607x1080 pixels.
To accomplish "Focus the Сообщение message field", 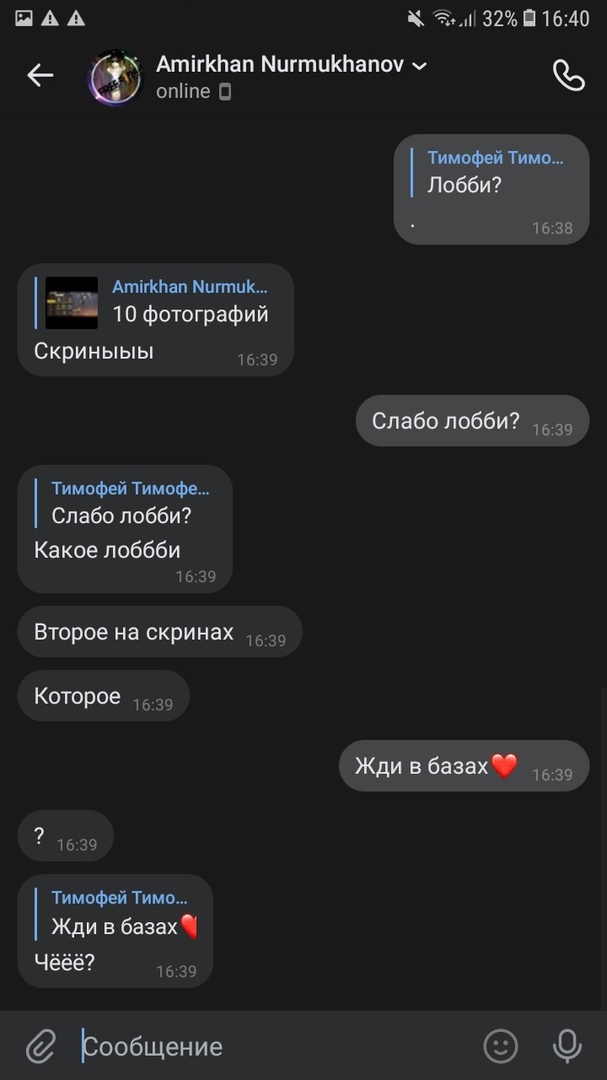I will (270, 1046).
